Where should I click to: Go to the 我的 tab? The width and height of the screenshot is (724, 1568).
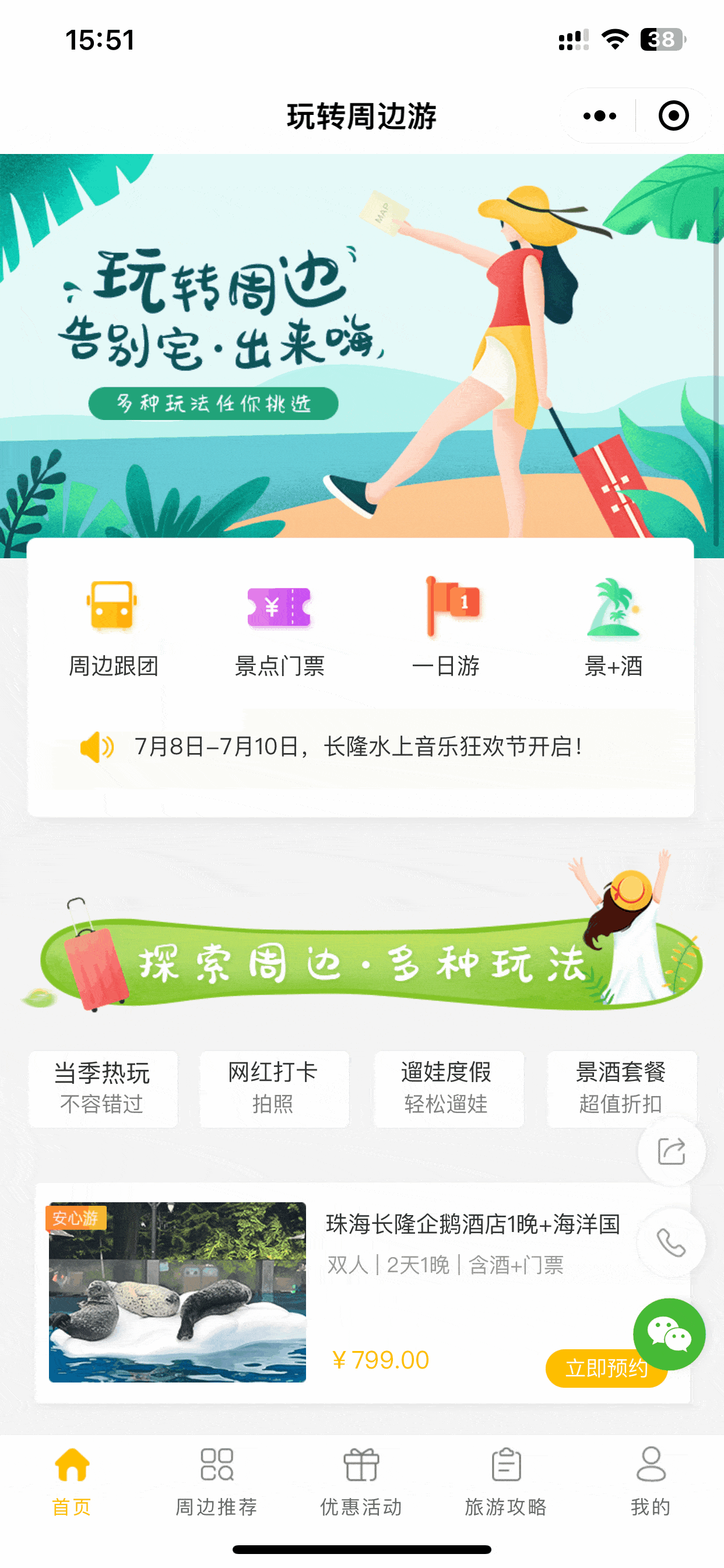[651, 1481]
